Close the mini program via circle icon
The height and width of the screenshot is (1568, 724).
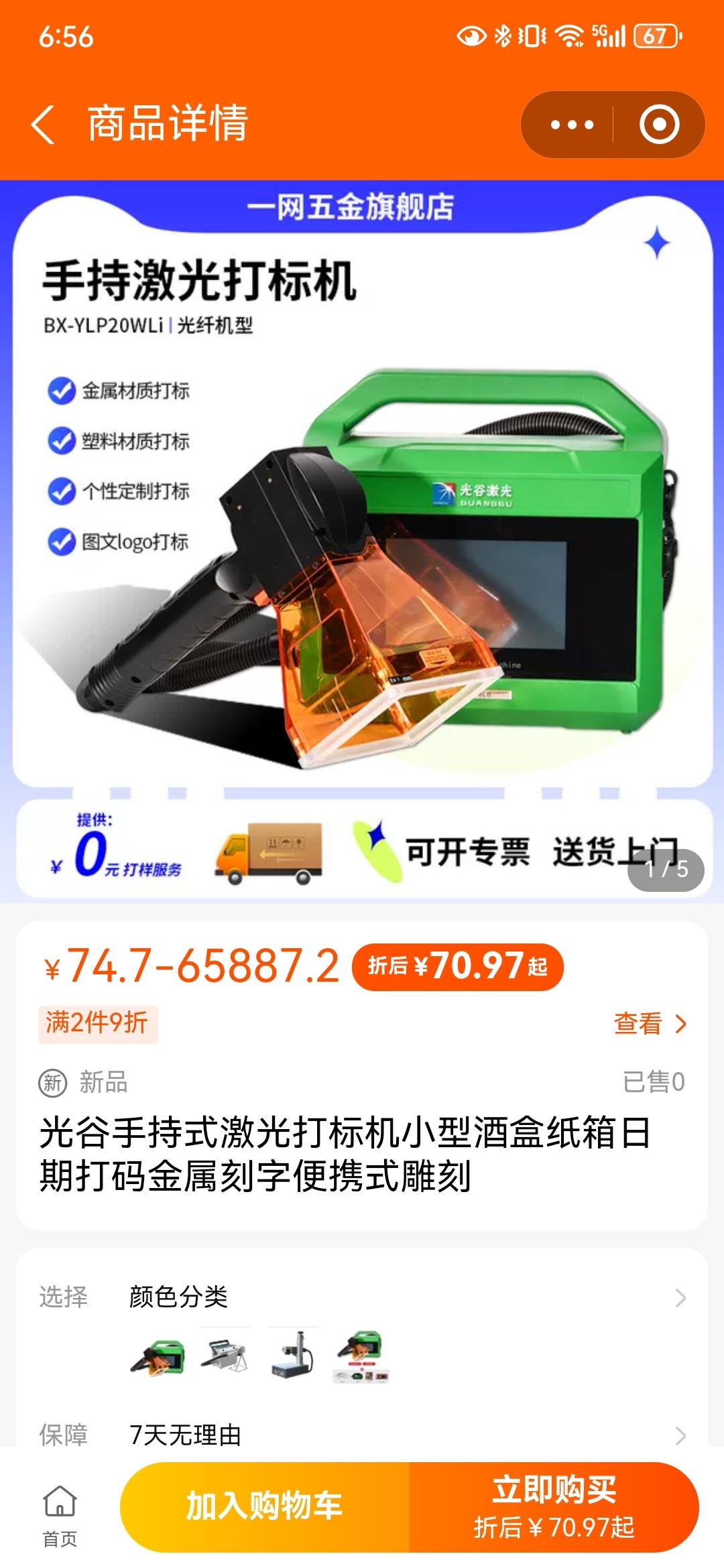click(x=659, y=125)
